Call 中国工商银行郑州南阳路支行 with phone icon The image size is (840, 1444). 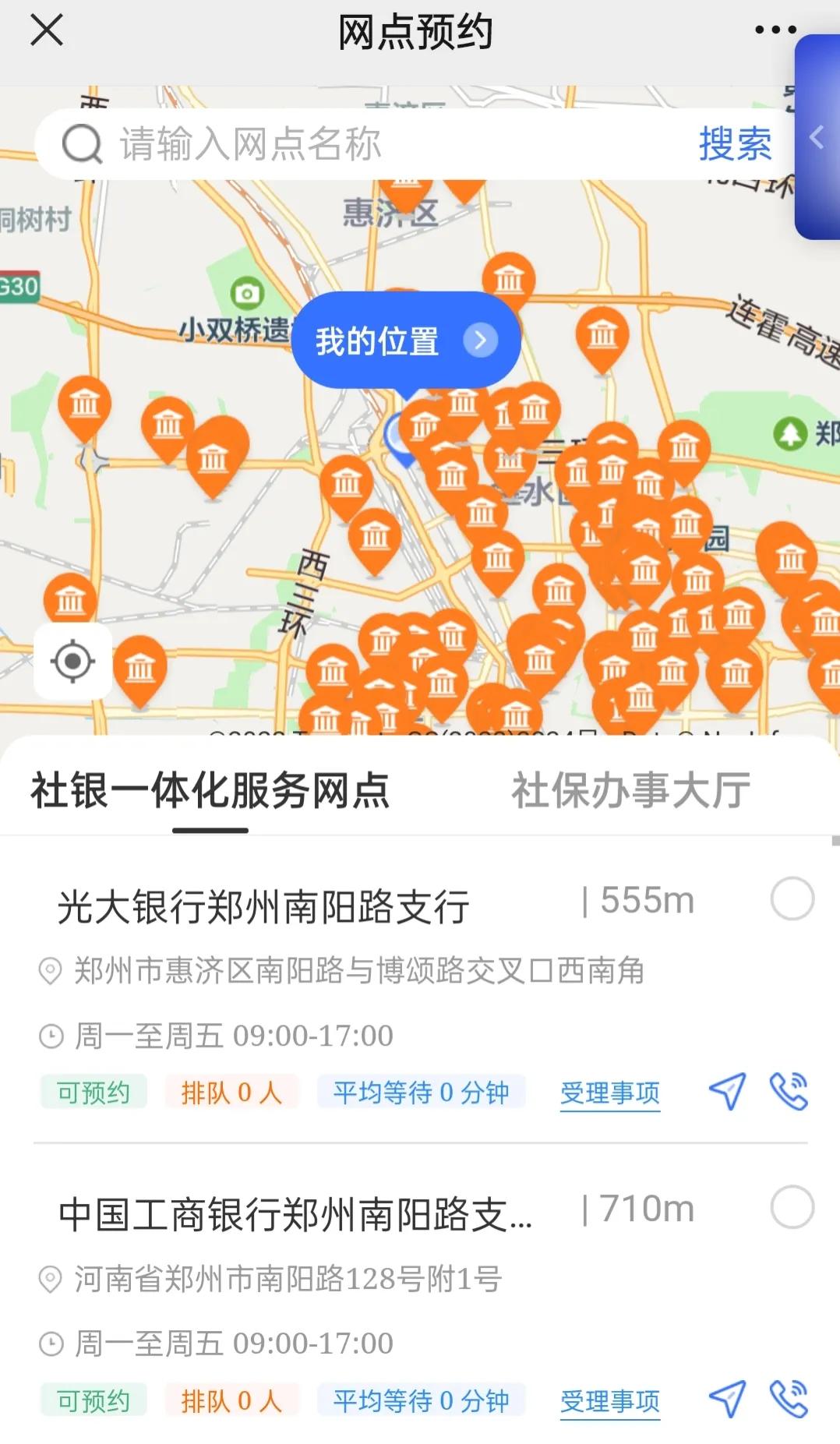point(789,1400)
